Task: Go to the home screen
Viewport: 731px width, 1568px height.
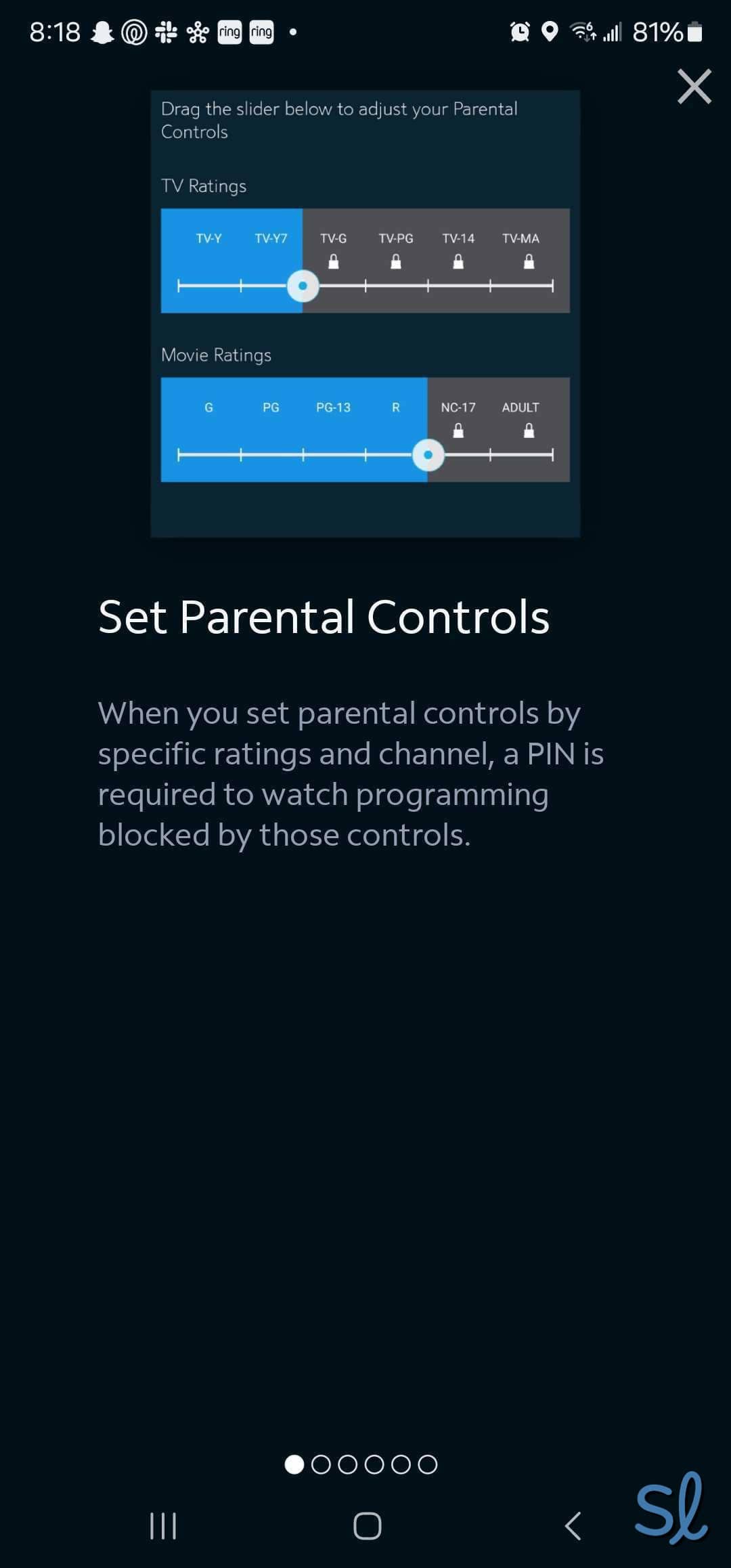Action: click(x=367, y=1526)
